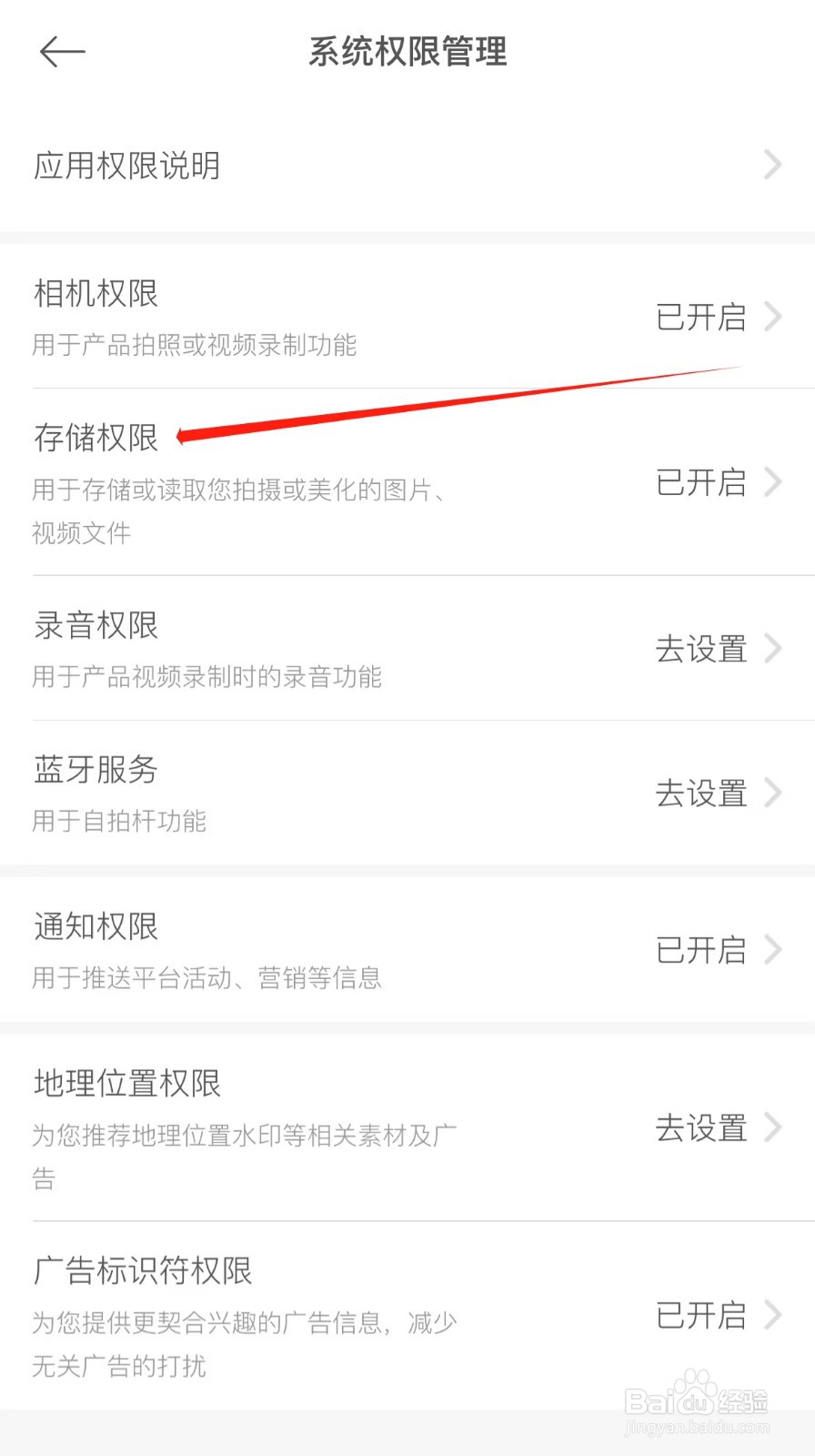Expand the chevron on 应用权限说明 row

(774, 166)
